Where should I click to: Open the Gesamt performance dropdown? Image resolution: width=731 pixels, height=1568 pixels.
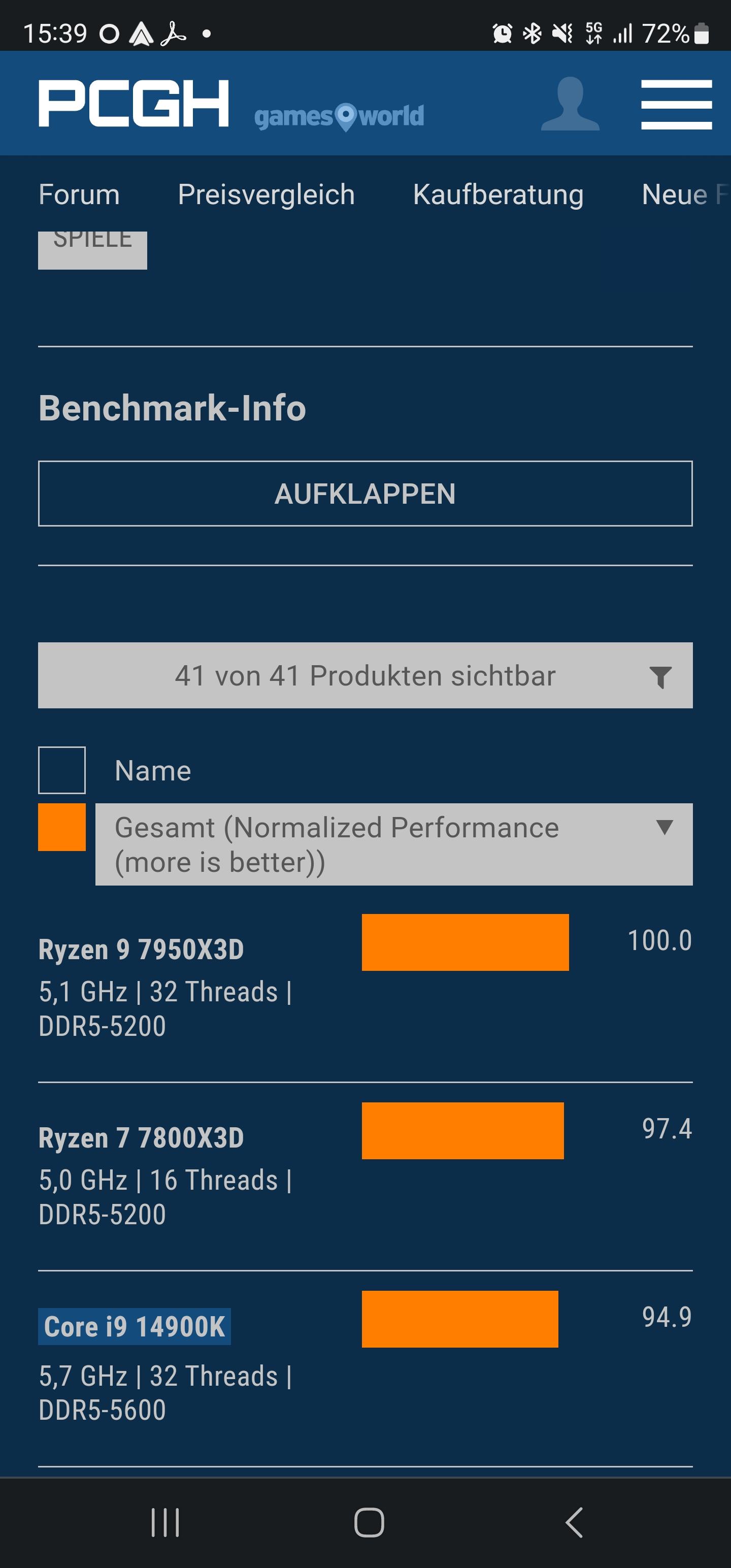pyautogui.click(x=394, y=844)
